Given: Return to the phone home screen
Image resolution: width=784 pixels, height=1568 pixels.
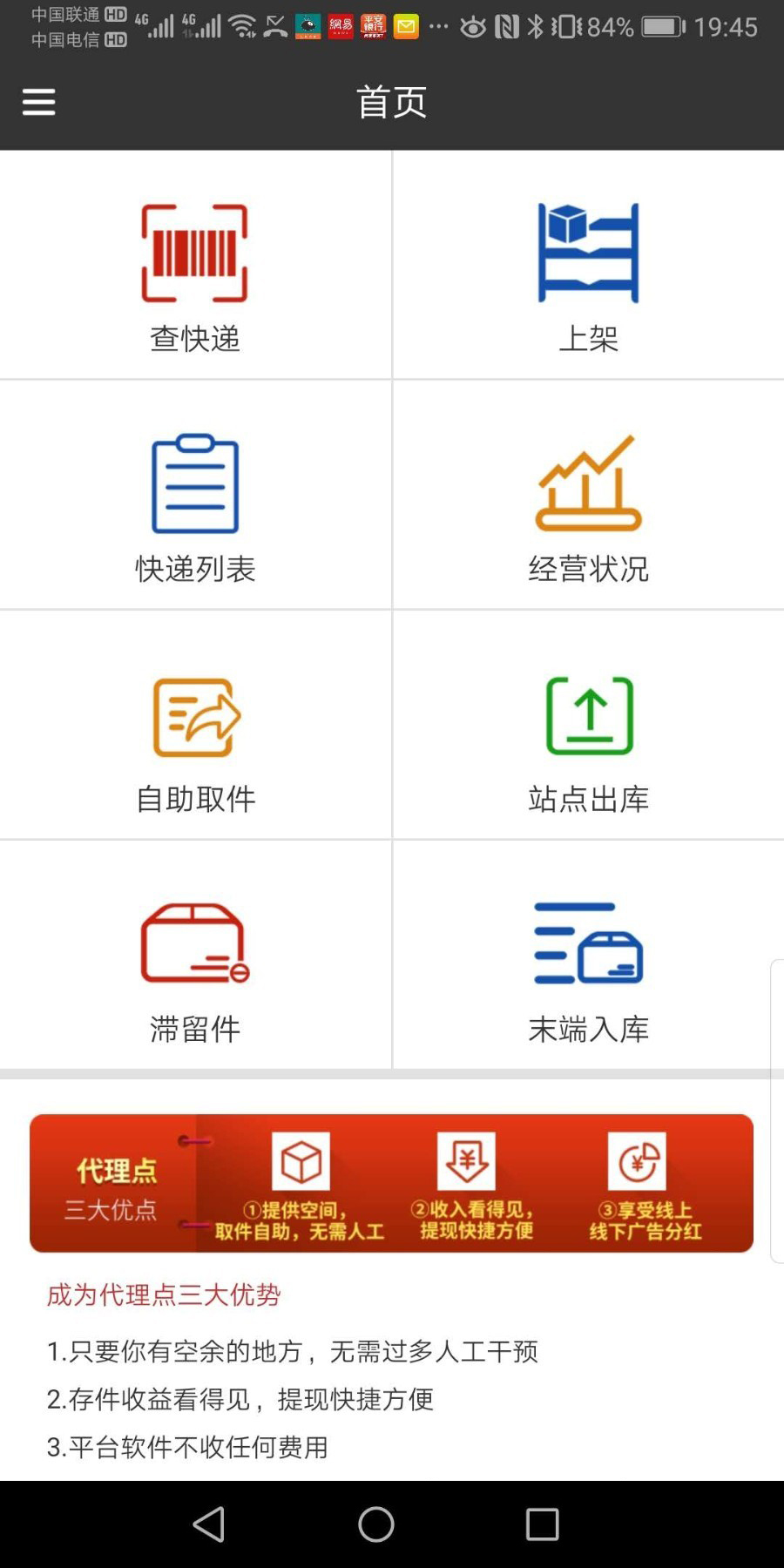Looking at the screenshot, I should 376,1524.
